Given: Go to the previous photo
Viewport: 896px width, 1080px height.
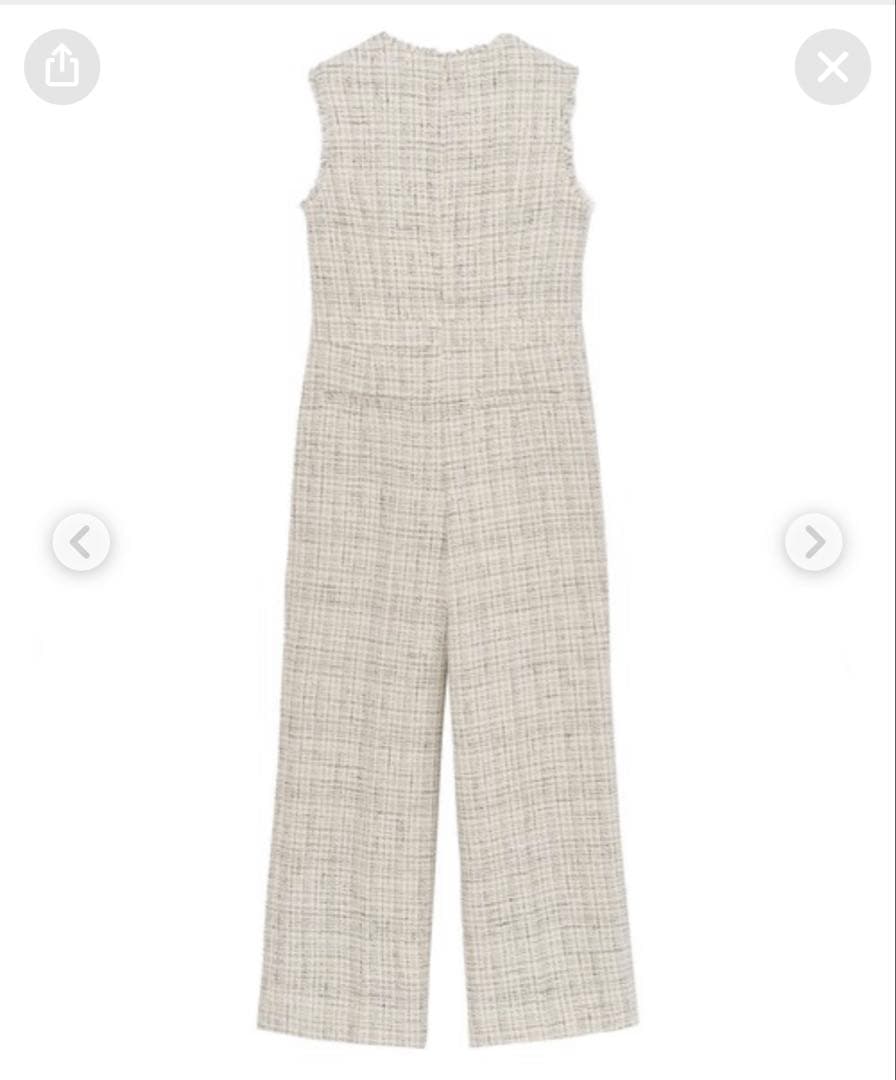Looking at the screenshot, I should pos(81,543).
